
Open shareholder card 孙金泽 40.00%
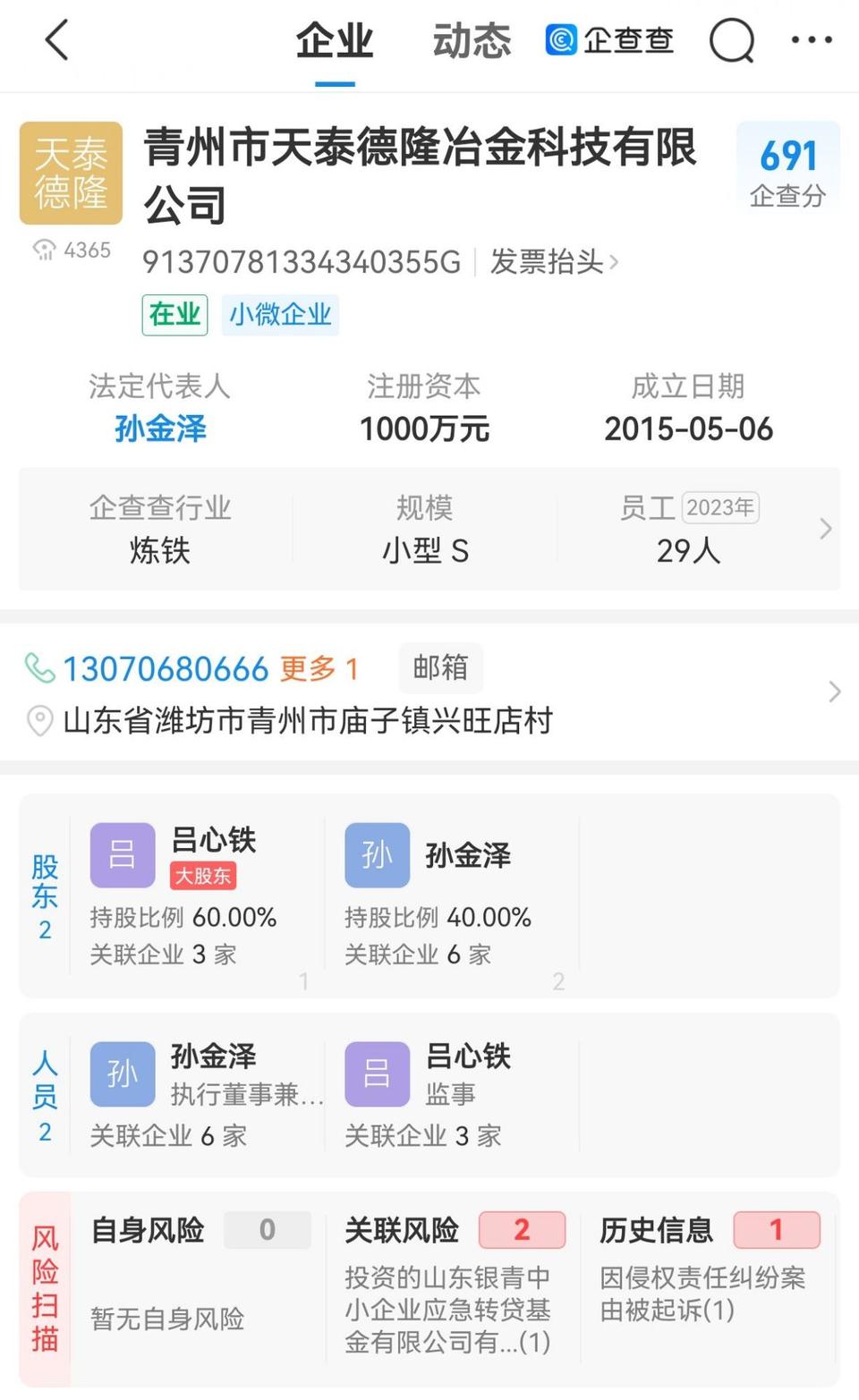coord(452,895)
